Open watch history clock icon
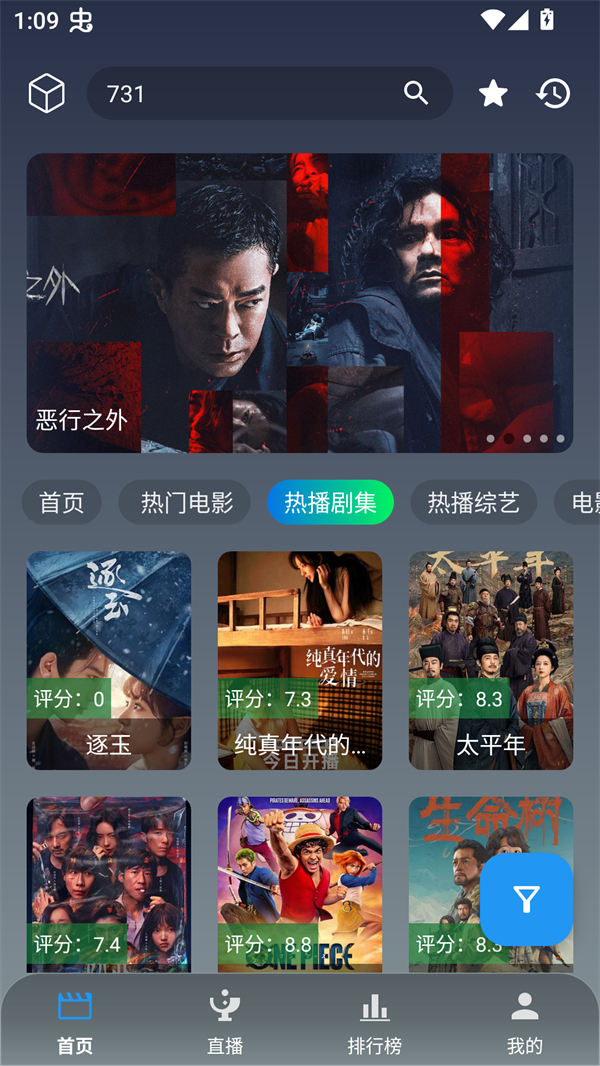The height and width of the screenshot is (1066, 600). [553, 94]
